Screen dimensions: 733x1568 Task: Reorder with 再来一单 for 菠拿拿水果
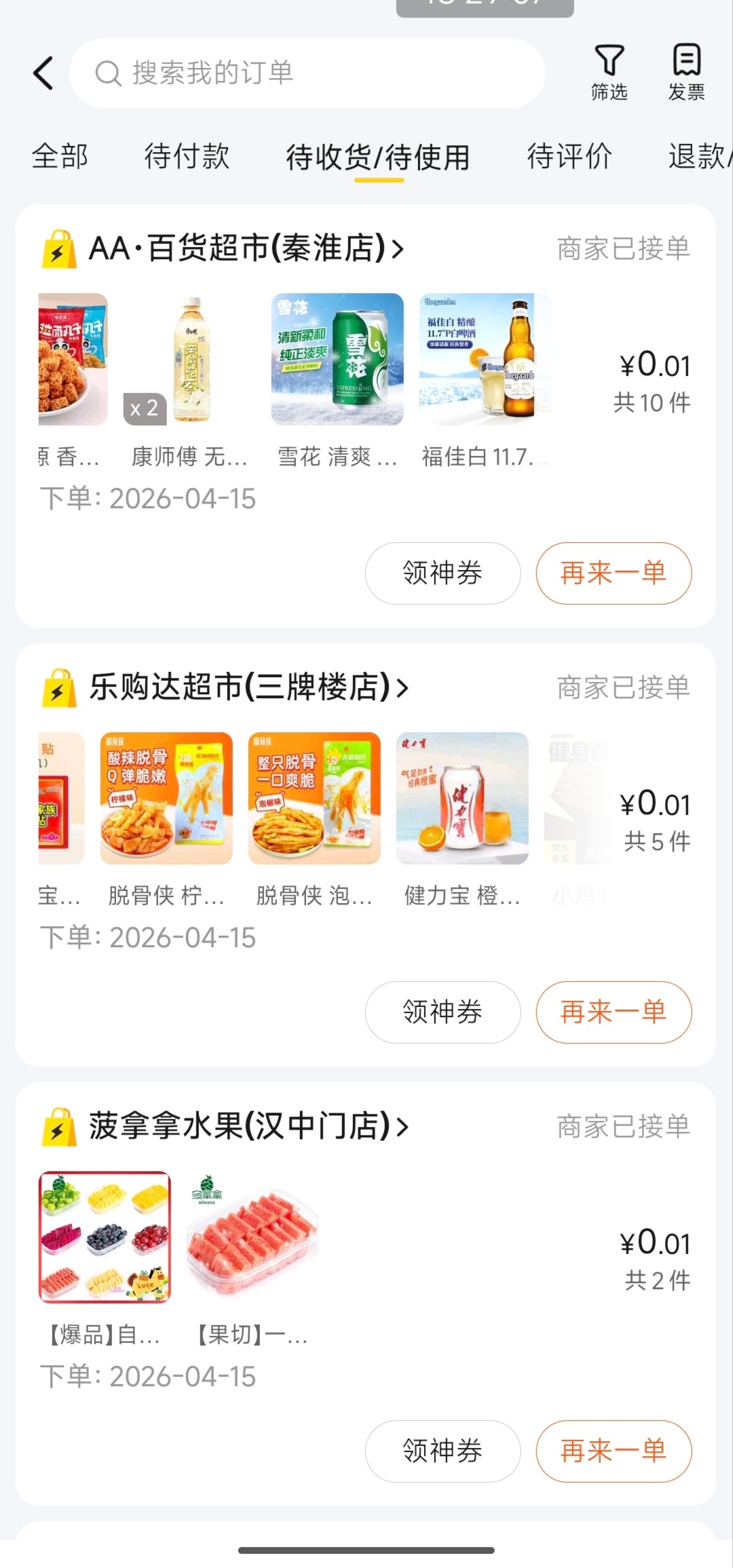(x=614, y=1451)
